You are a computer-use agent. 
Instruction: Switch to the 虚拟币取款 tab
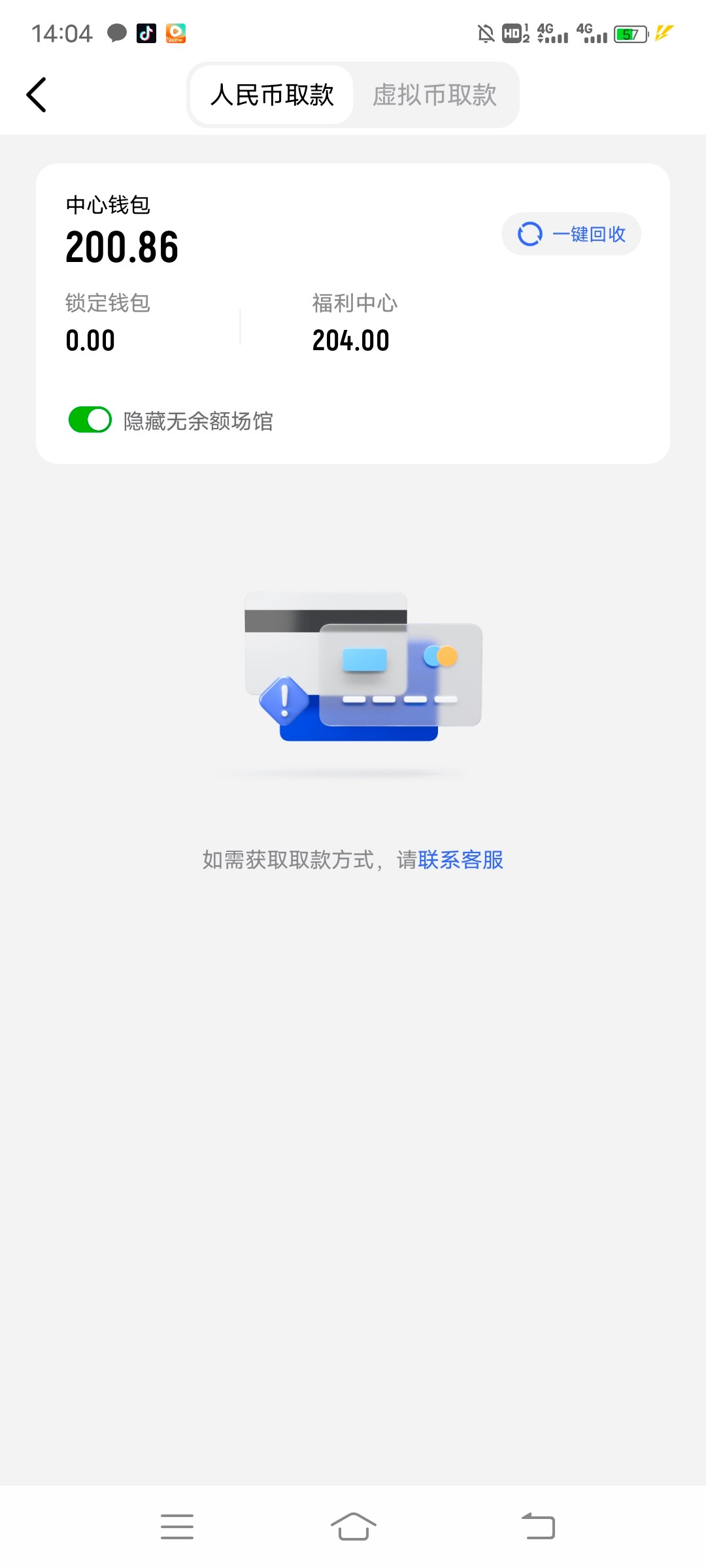tap(435, 94)
